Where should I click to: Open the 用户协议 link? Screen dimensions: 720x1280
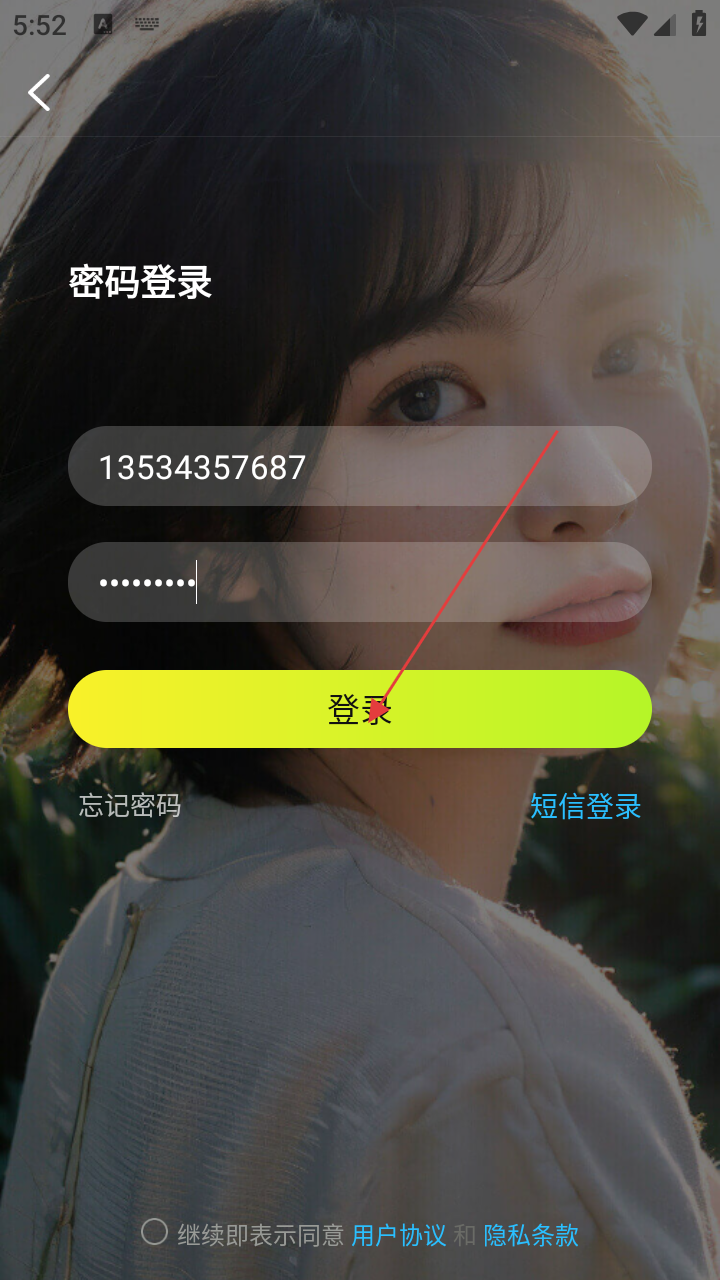pyautogui.click(x=399, y=1235)
